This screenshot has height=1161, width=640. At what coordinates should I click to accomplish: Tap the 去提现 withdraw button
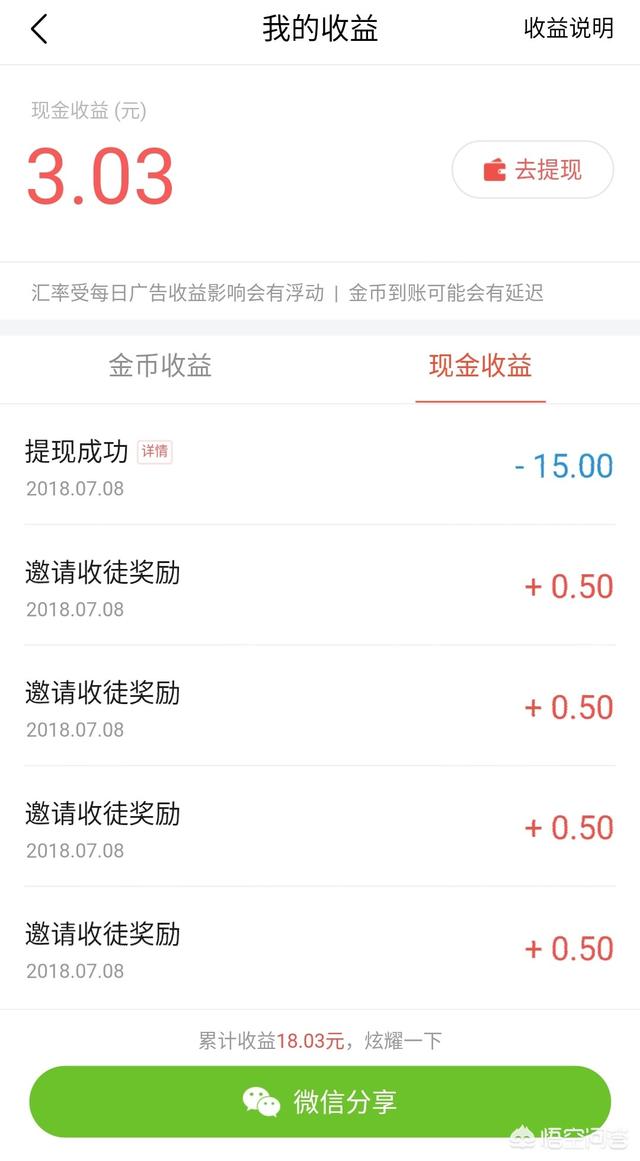tap(533, 170)
